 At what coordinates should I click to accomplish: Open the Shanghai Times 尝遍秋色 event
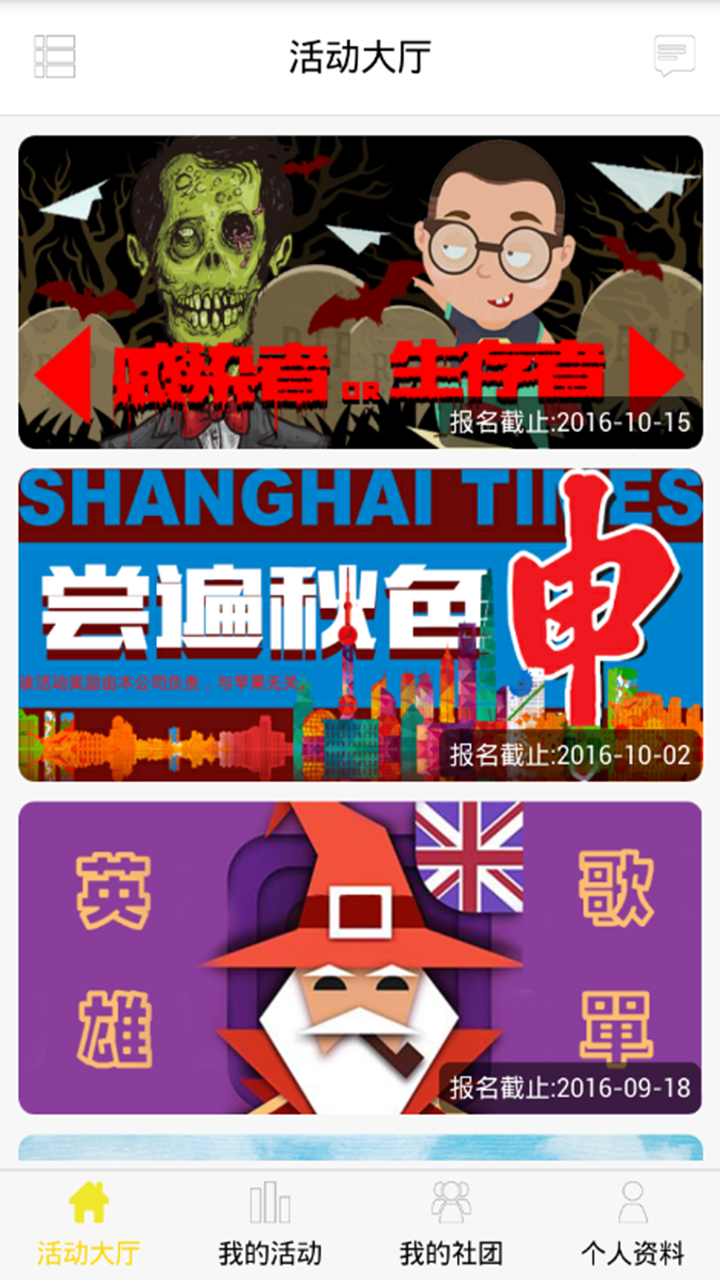click(x=360, y=625)
